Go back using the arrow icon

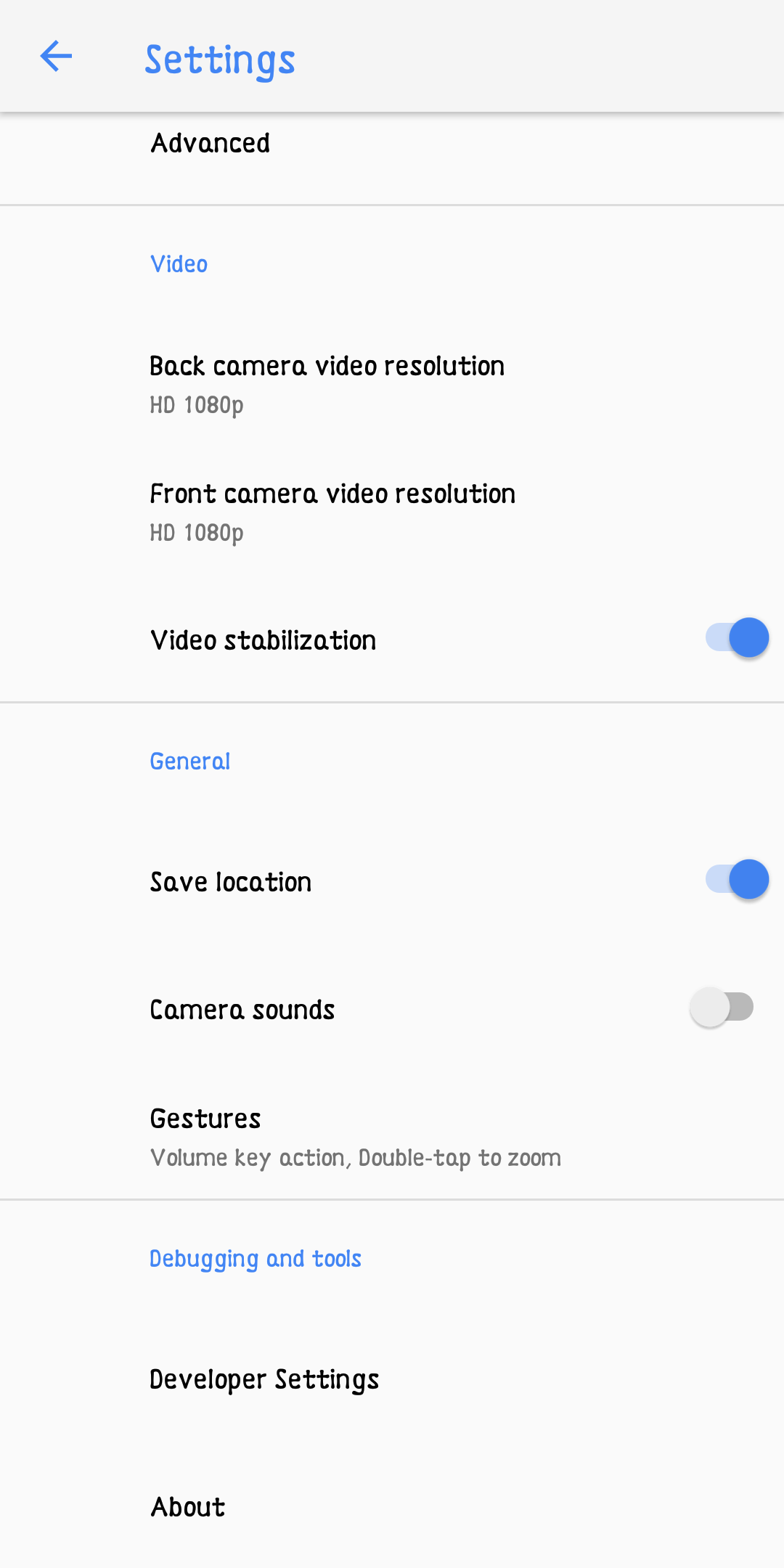[x=56, y=57]
